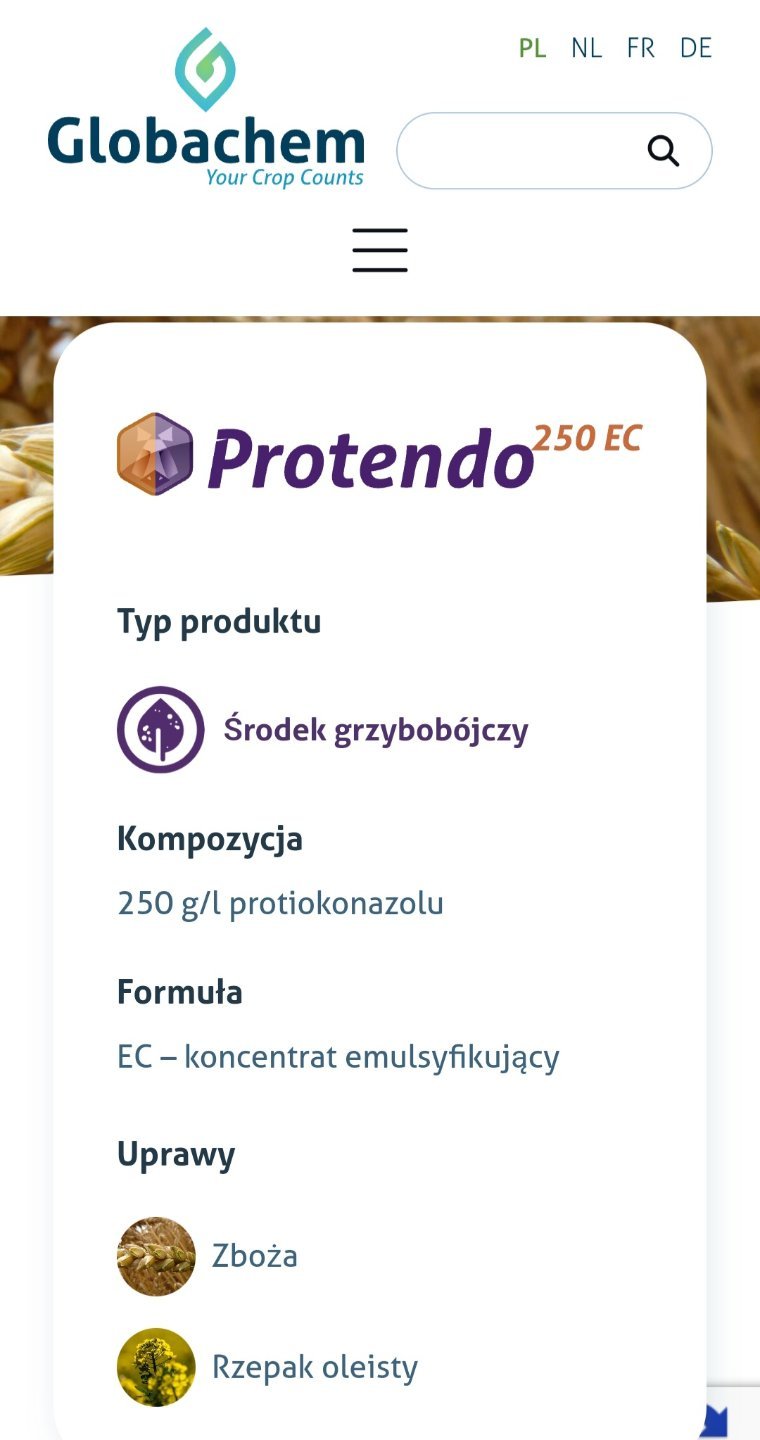Open the Środek grzybobójczy product type
Viewport: 760px width, 1440px height.
[375, 730]
